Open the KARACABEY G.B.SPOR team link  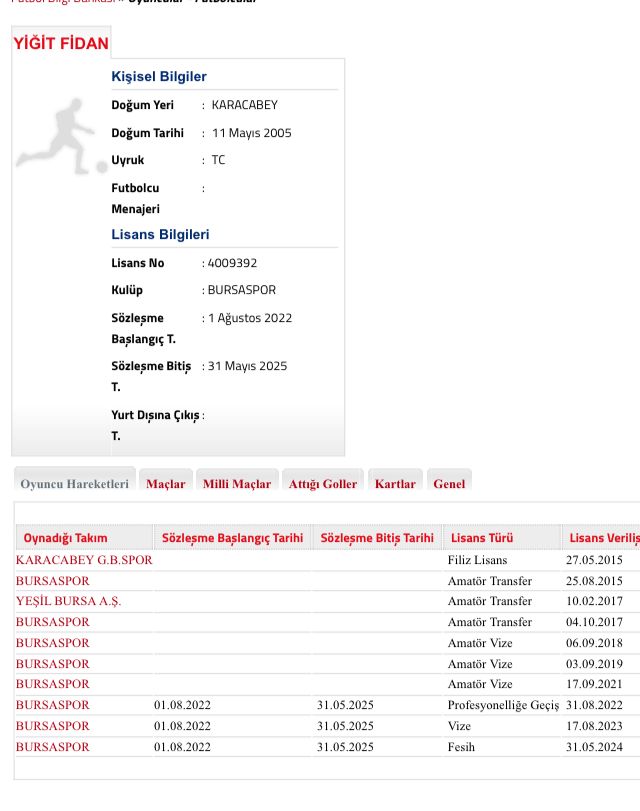[x=84, y=560]
